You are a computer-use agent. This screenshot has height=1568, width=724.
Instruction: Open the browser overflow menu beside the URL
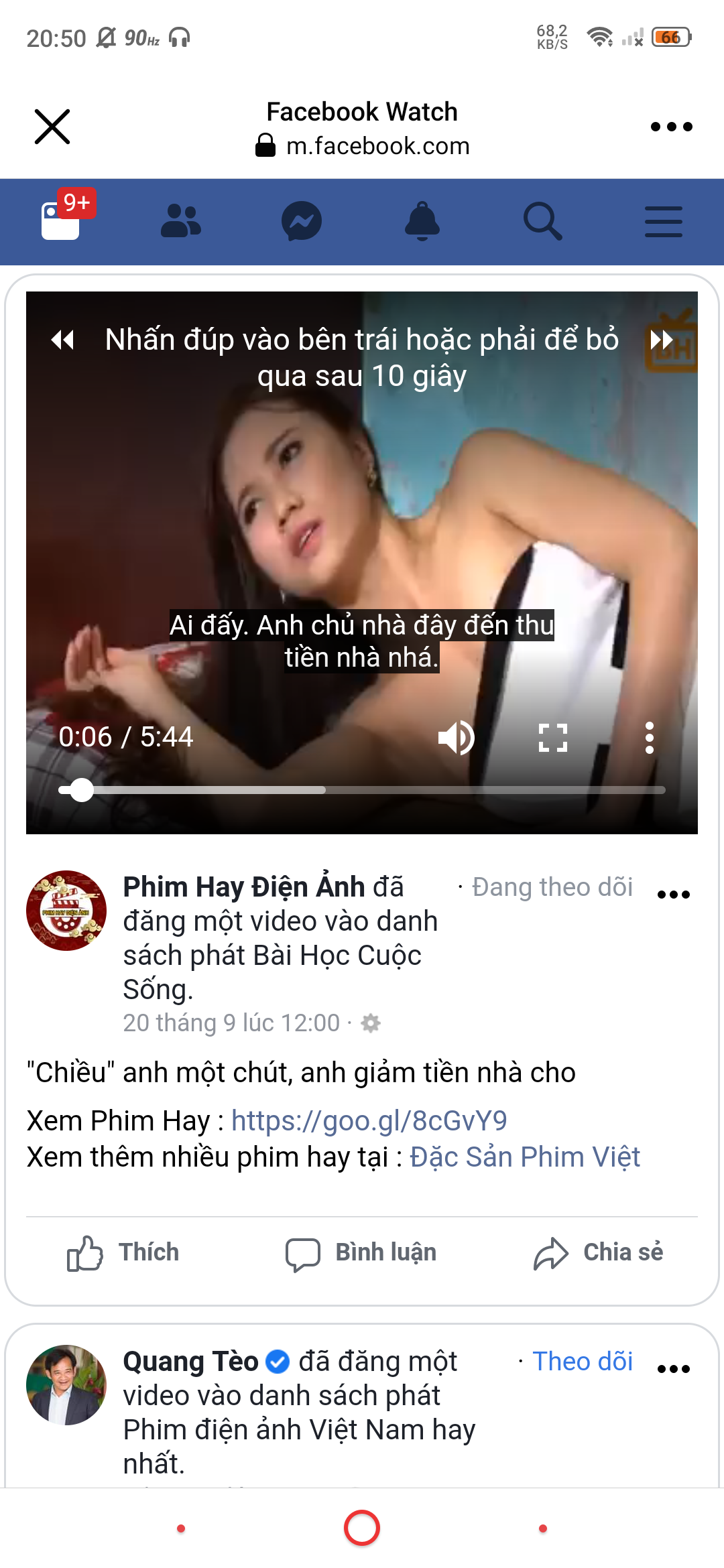pyautogui.click(x=671, y=127)
